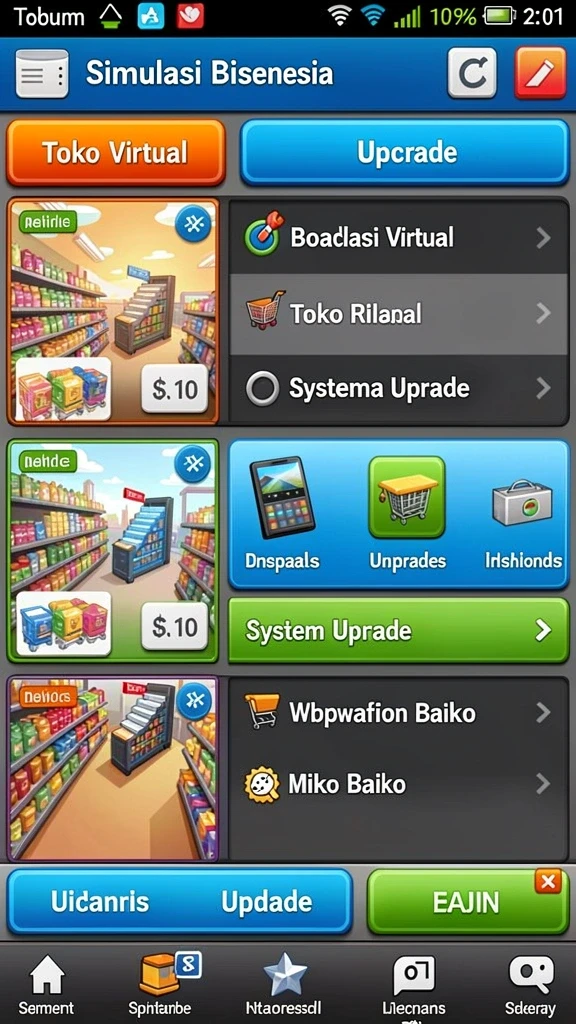The width and height of the screenshot is (576, 1024).
Task: Switch to the Toko Virtual tab
Action: point(116,153)
